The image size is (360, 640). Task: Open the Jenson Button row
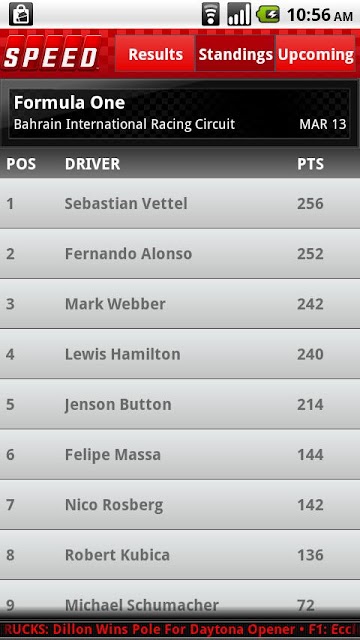180,404
